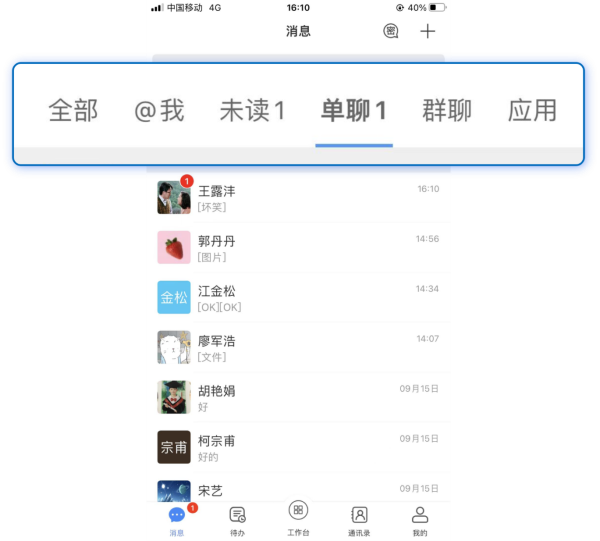This screenshot has height=541, width=600.
Task: Switch to the 通讯录 contacts tab
Action: [359, 520]
